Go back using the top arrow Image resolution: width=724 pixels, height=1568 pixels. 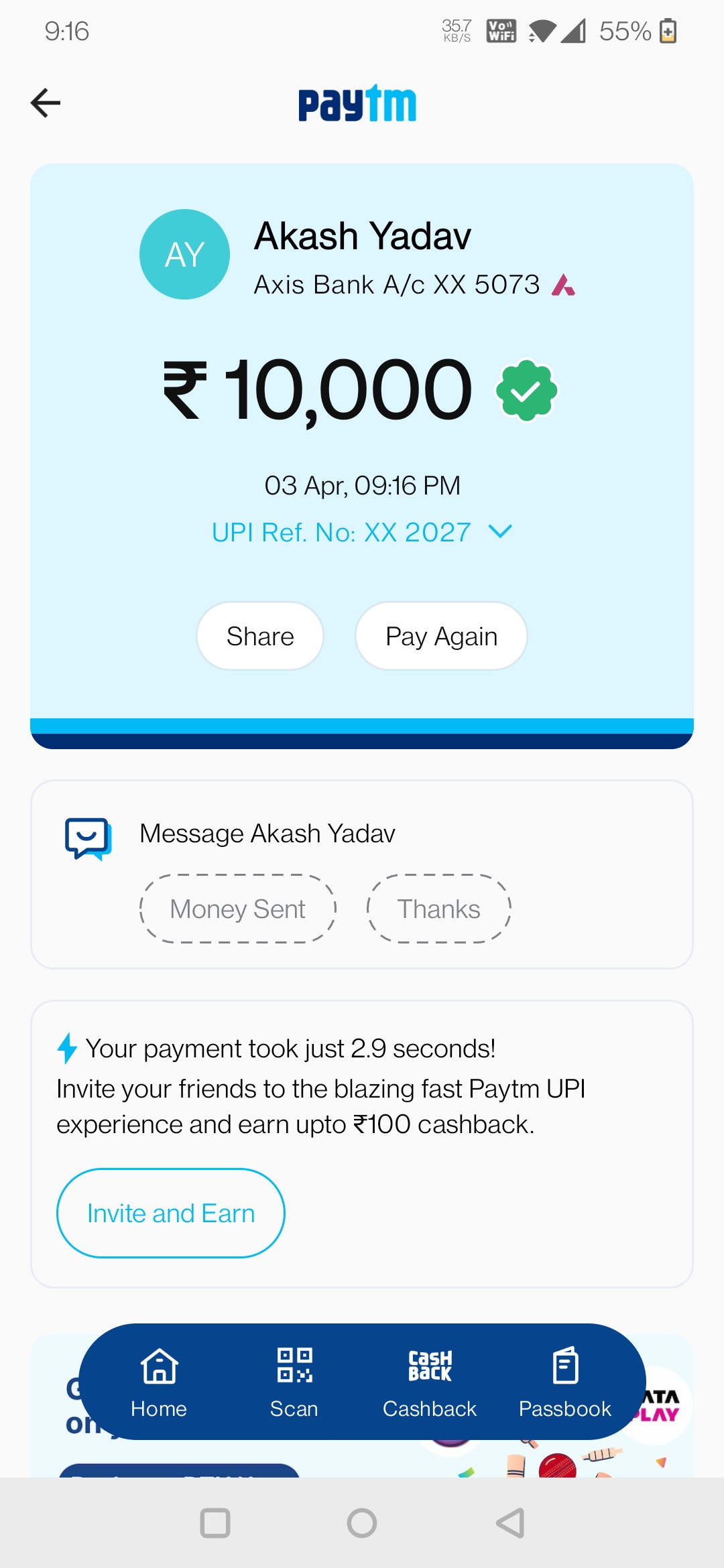pos(46,103)
